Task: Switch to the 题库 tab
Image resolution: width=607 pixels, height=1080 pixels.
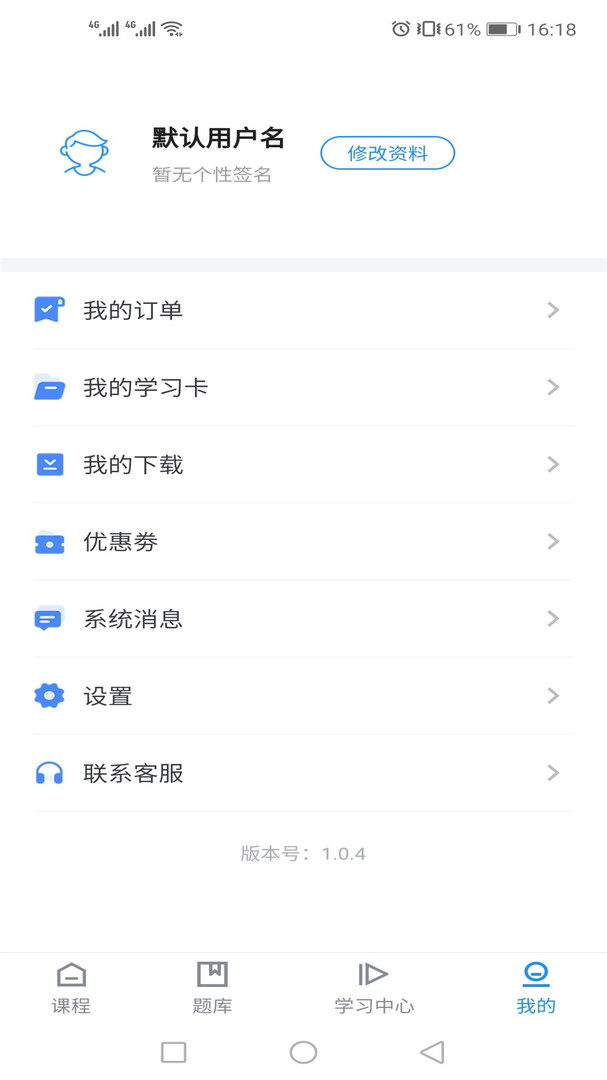Action: pos(212,988)
